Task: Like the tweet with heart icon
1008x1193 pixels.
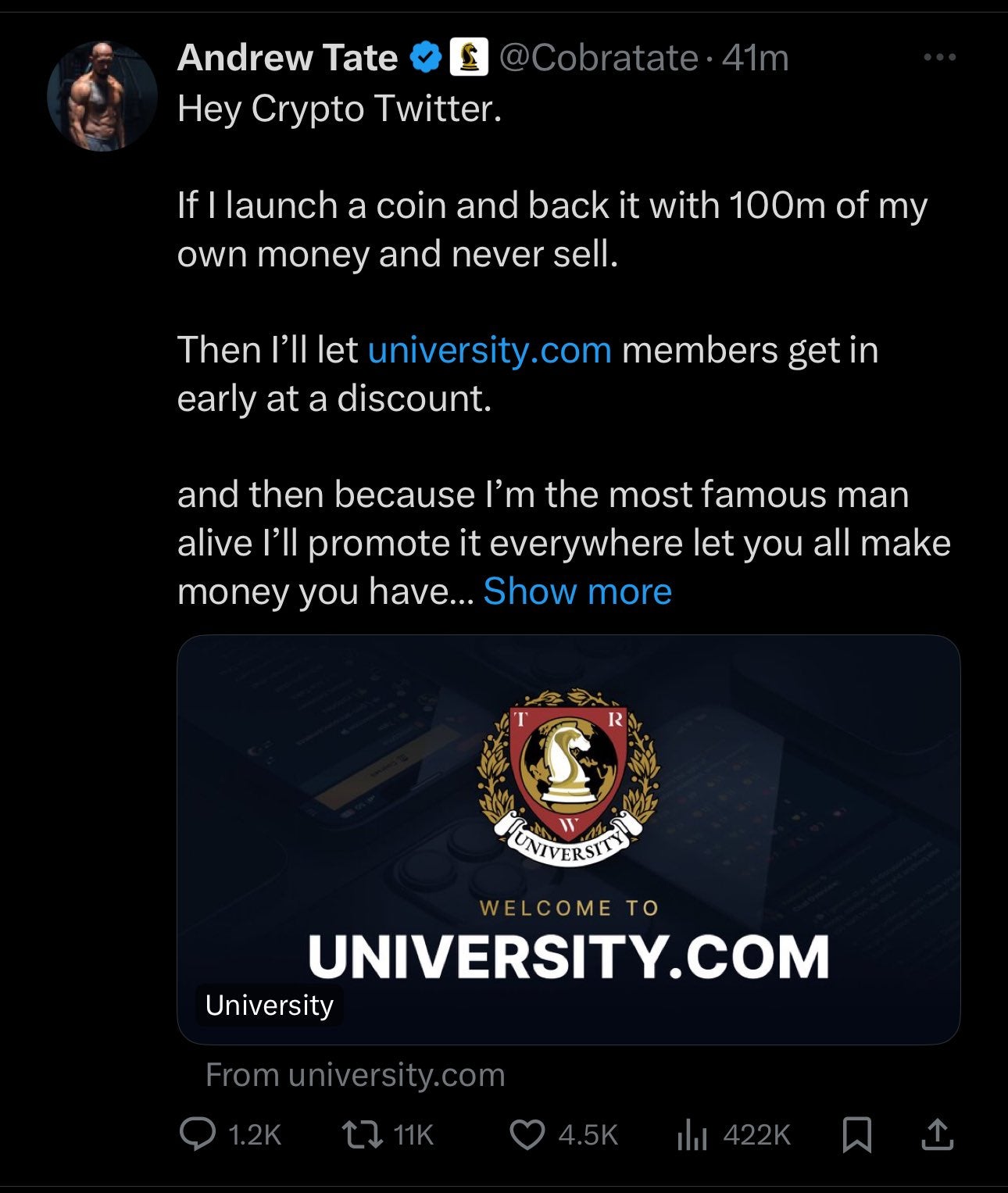Action: 527,1134
